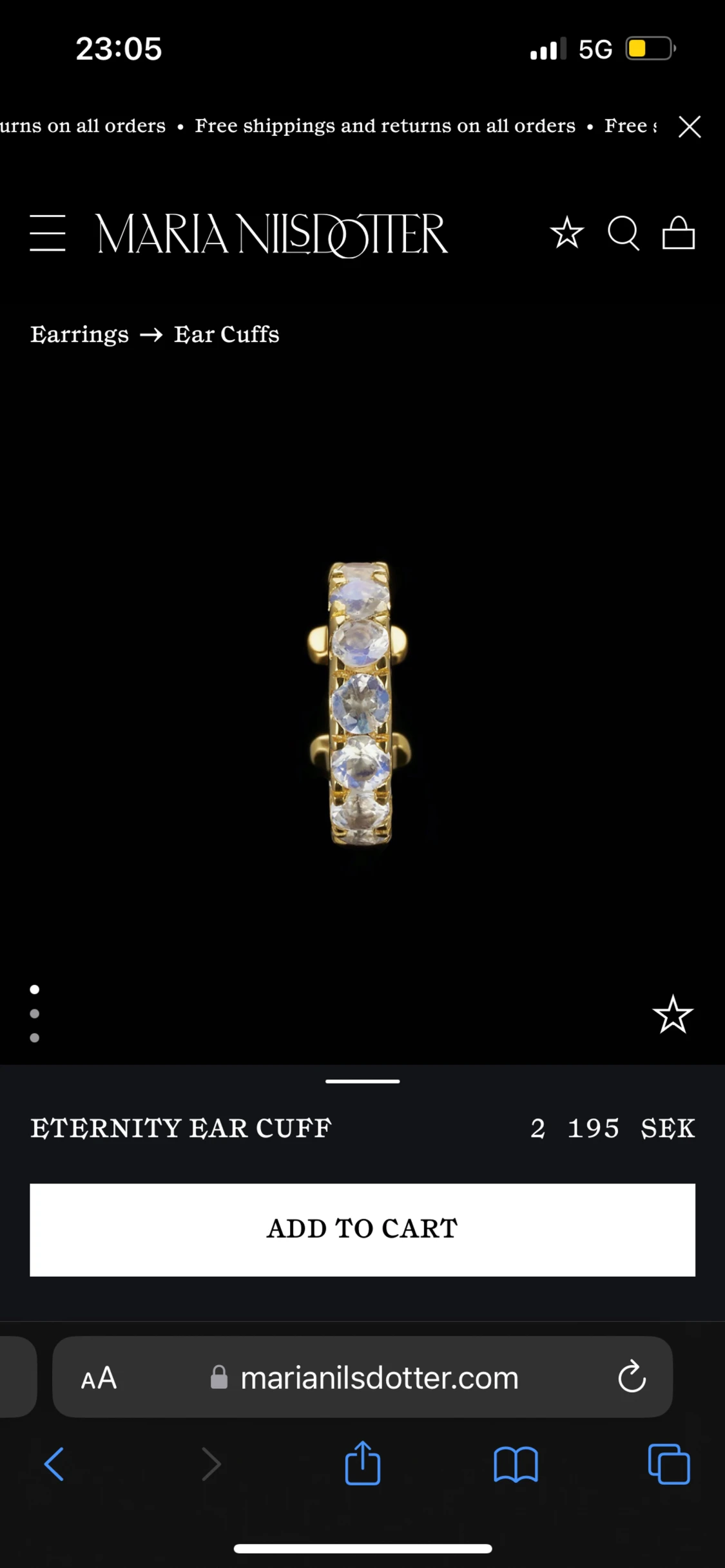
Task: Reload the marianilsdotter.com page
Action: point(632,1377)
